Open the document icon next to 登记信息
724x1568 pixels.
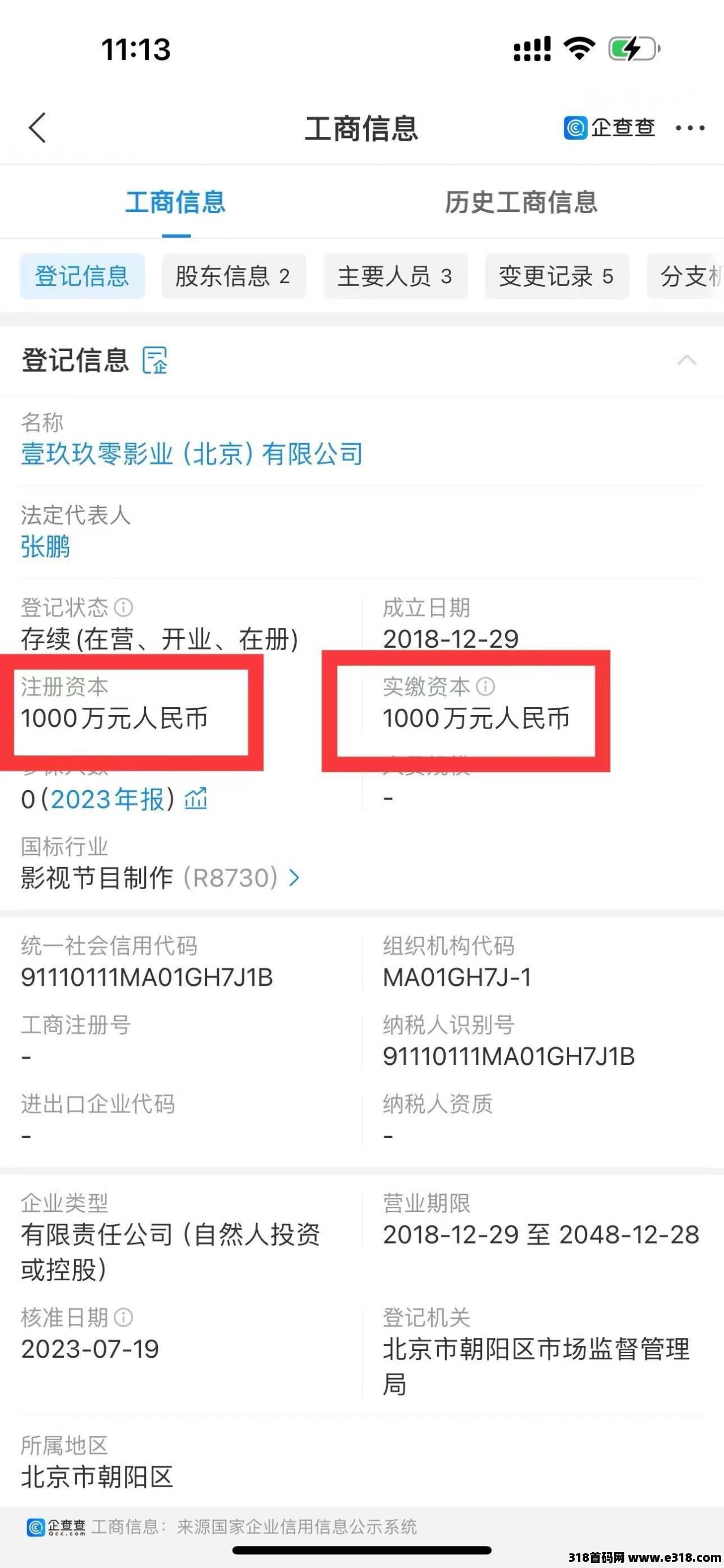pos(154,359)
